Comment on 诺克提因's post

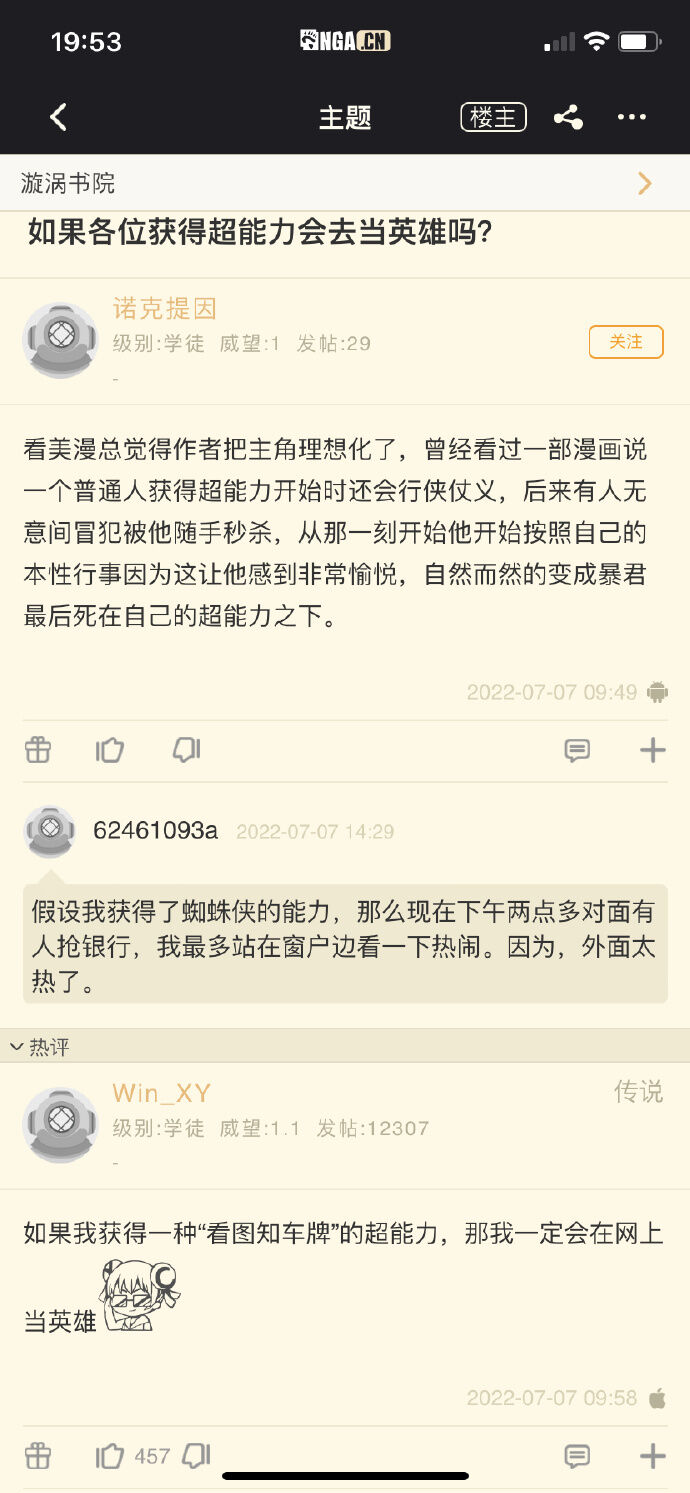pyautogui.click(x=577, y=751)
